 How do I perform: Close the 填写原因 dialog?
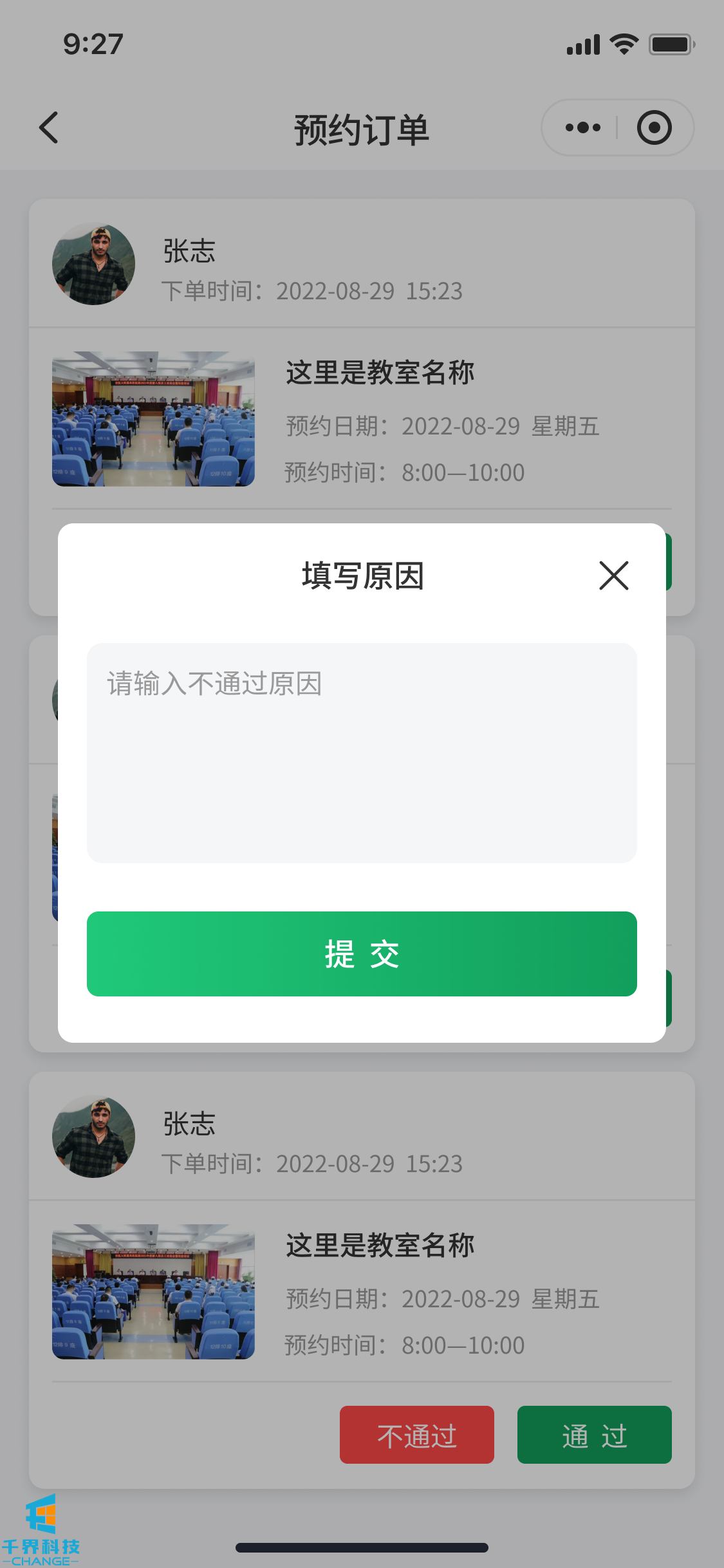click(x=613, y=575)
